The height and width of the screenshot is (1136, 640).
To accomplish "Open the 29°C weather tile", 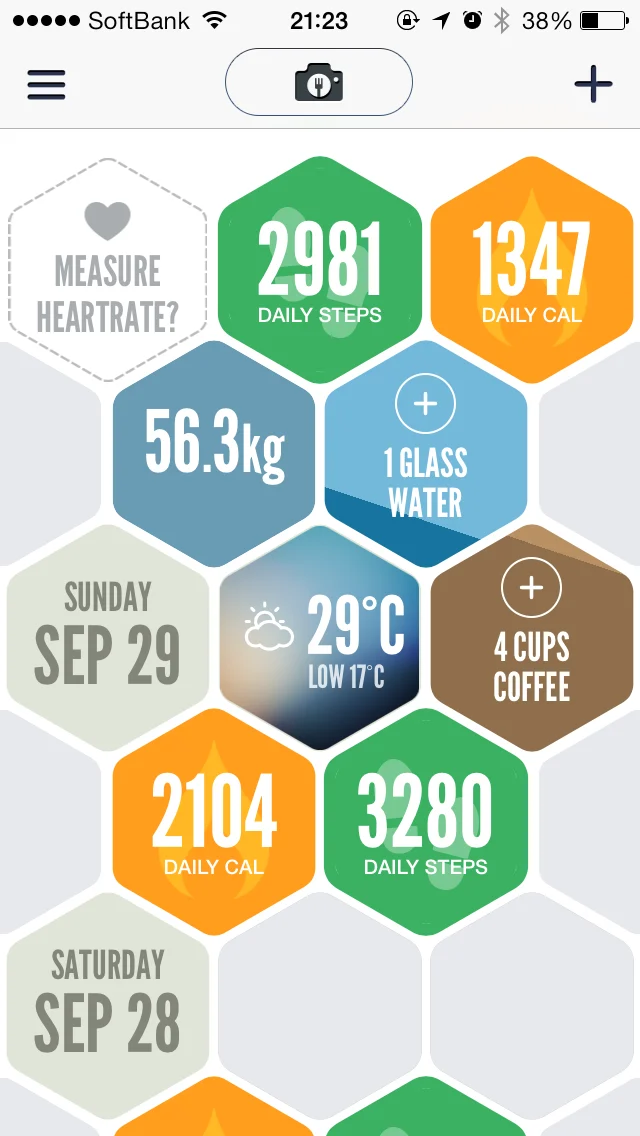I will click(x=320, y=638).
